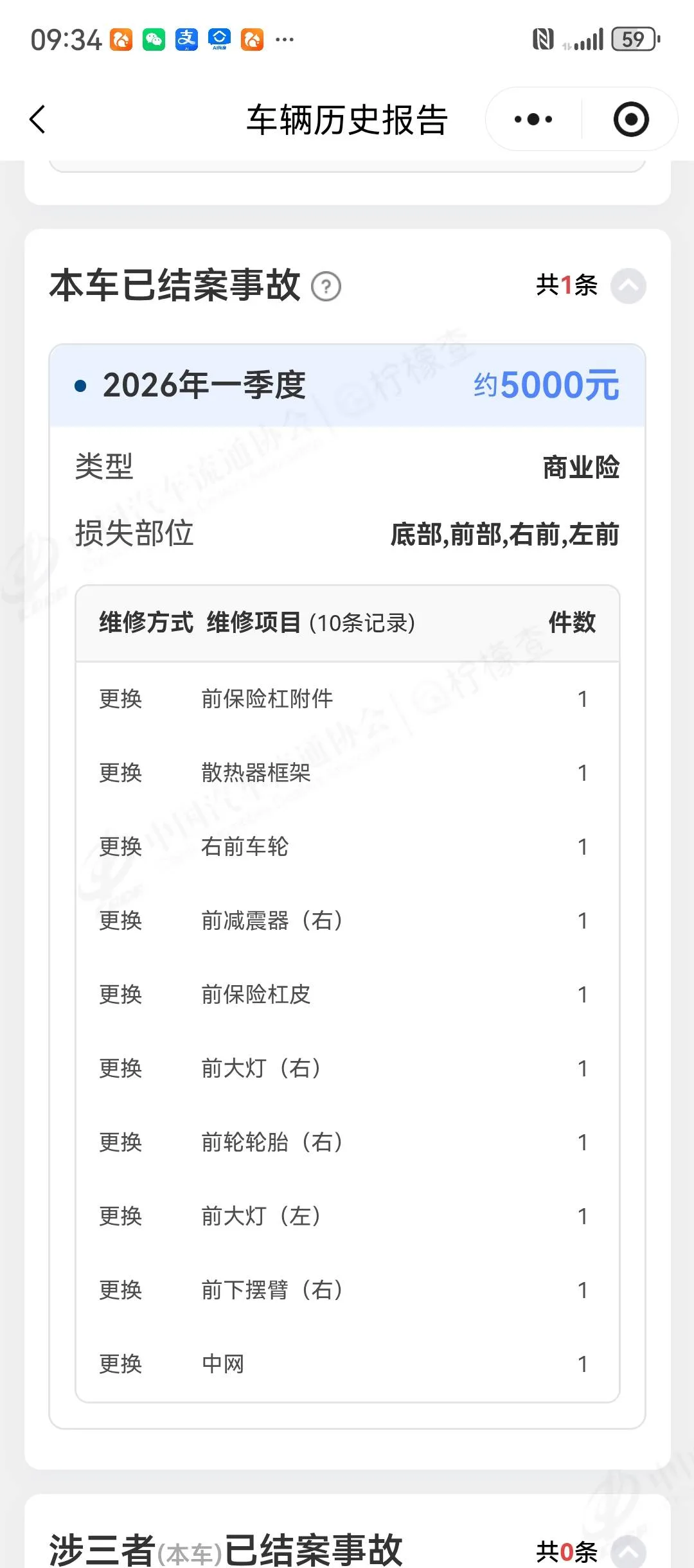Image resolution: width=694 pixels, height=1568 pixels.
Task: Collapse the 本车已结案事故 section
Action: click(628, 286)
